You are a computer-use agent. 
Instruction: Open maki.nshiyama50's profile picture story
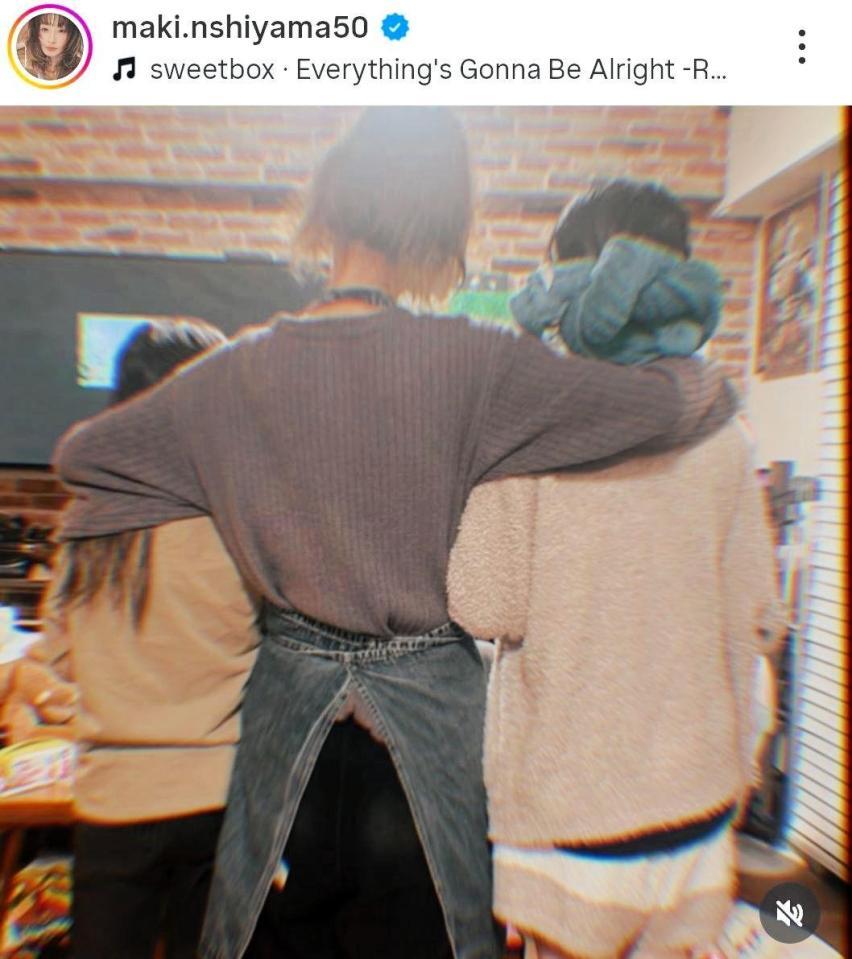pyautogui.click(x=49, y=47)
